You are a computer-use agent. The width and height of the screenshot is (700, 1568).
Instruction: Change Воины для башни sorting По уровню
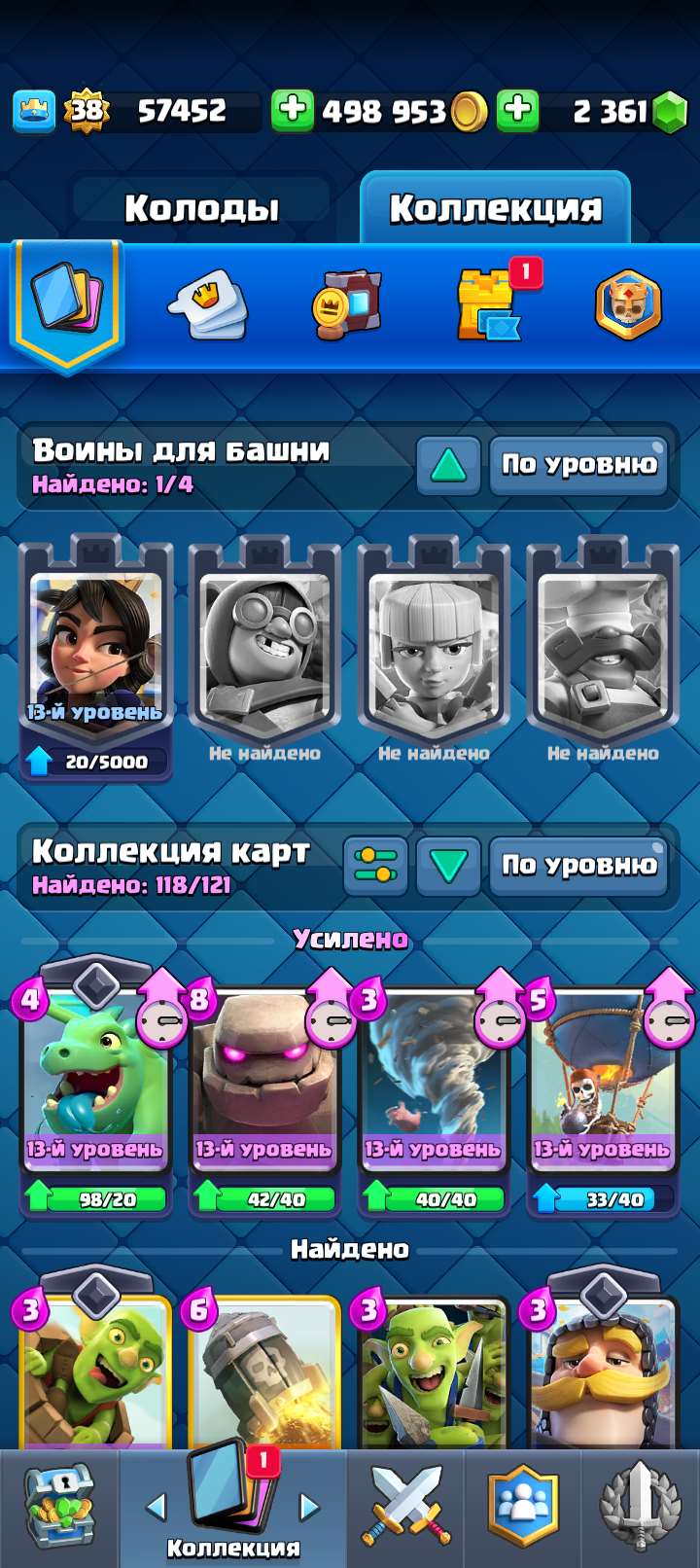coord(578,465)
